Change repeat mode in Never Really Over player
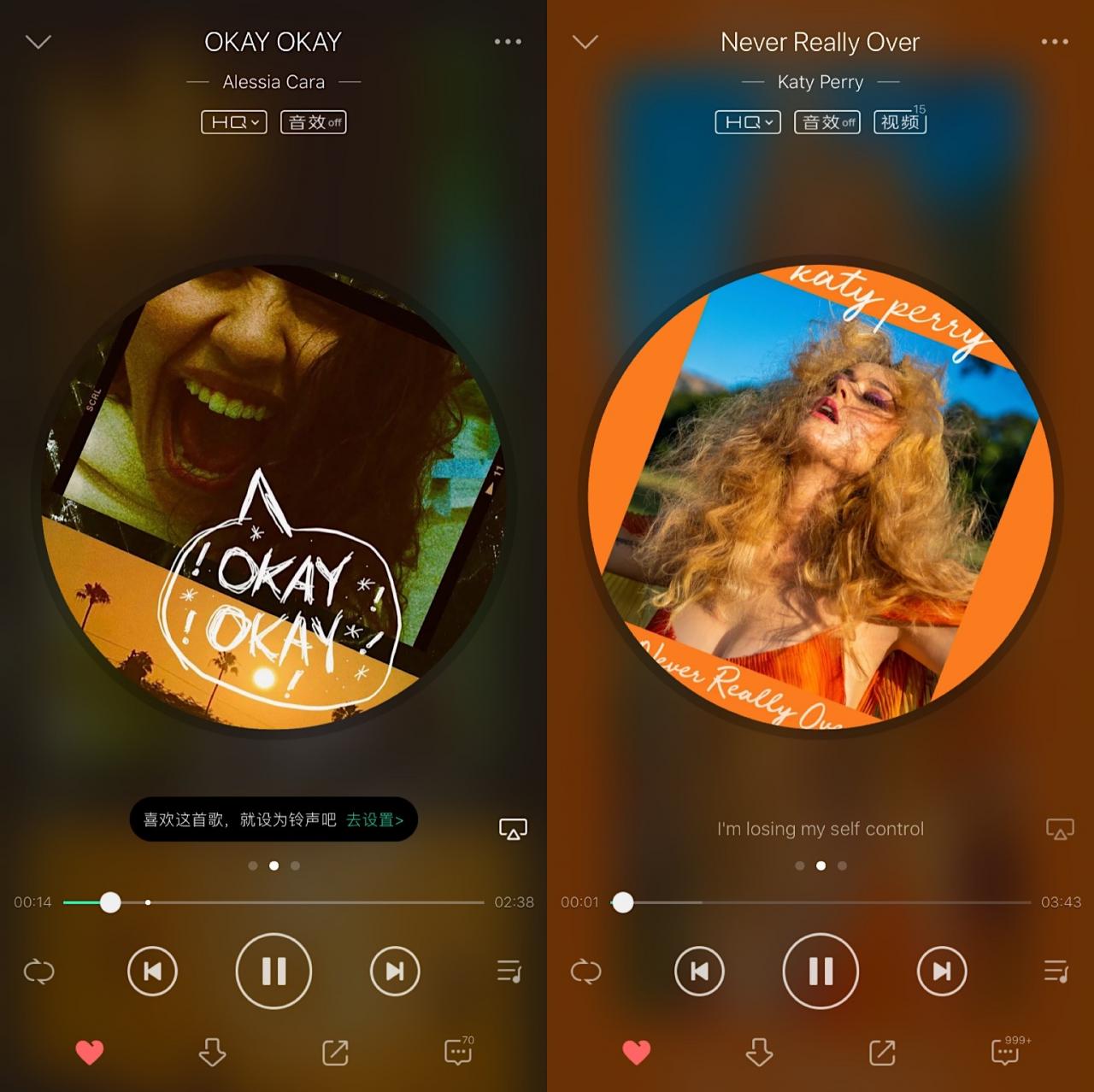The image size is (1094, 1092). pyautogui.click(x=585, y=971)
